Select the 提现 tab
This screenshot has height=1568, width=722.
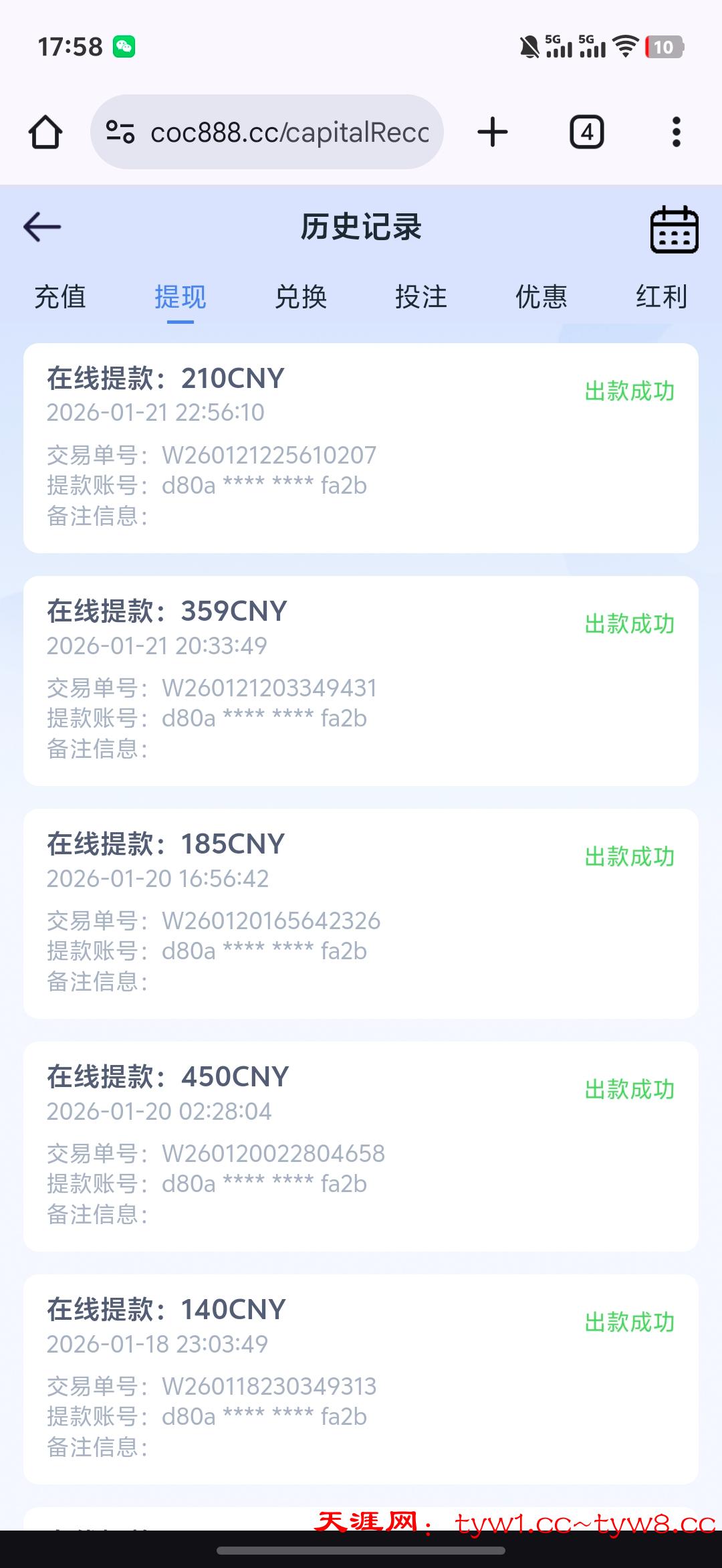180,297
